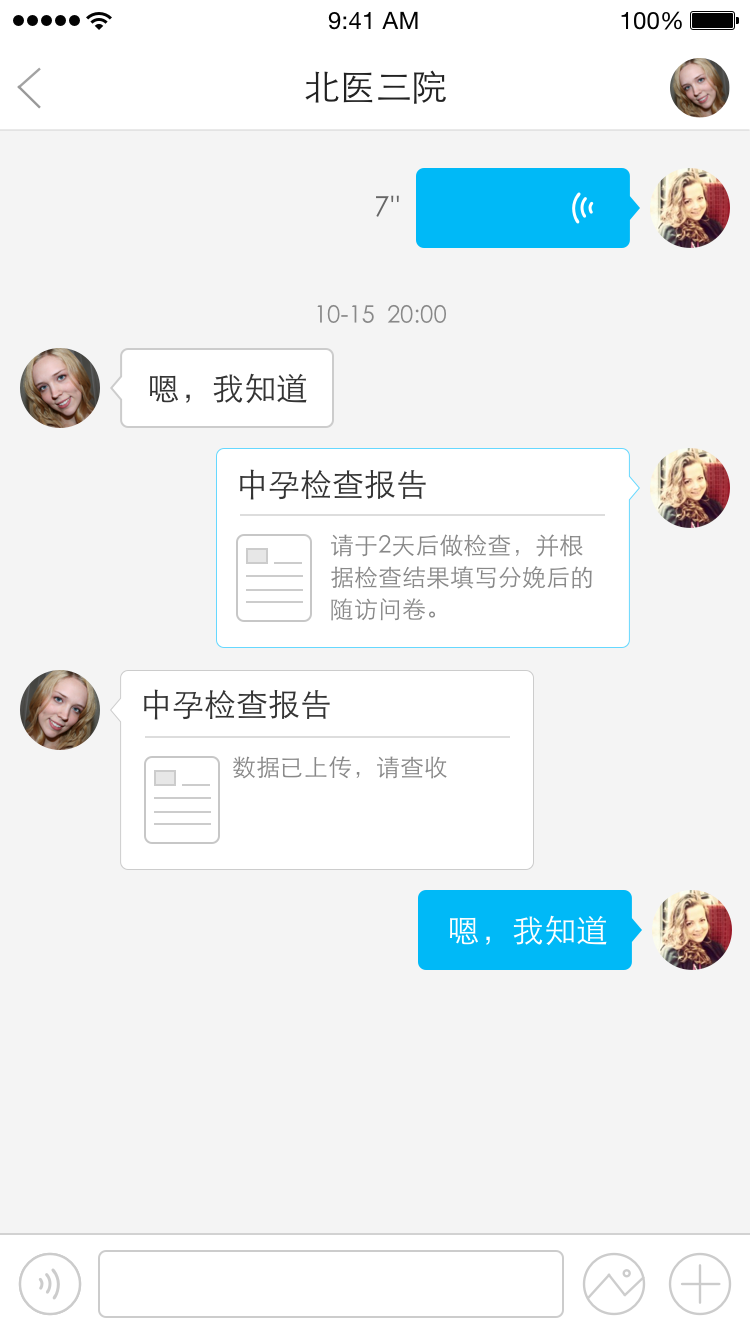Go back using the top-left arrow
The height and width of the screenshot is (1334, 750).
pos(29,88)
